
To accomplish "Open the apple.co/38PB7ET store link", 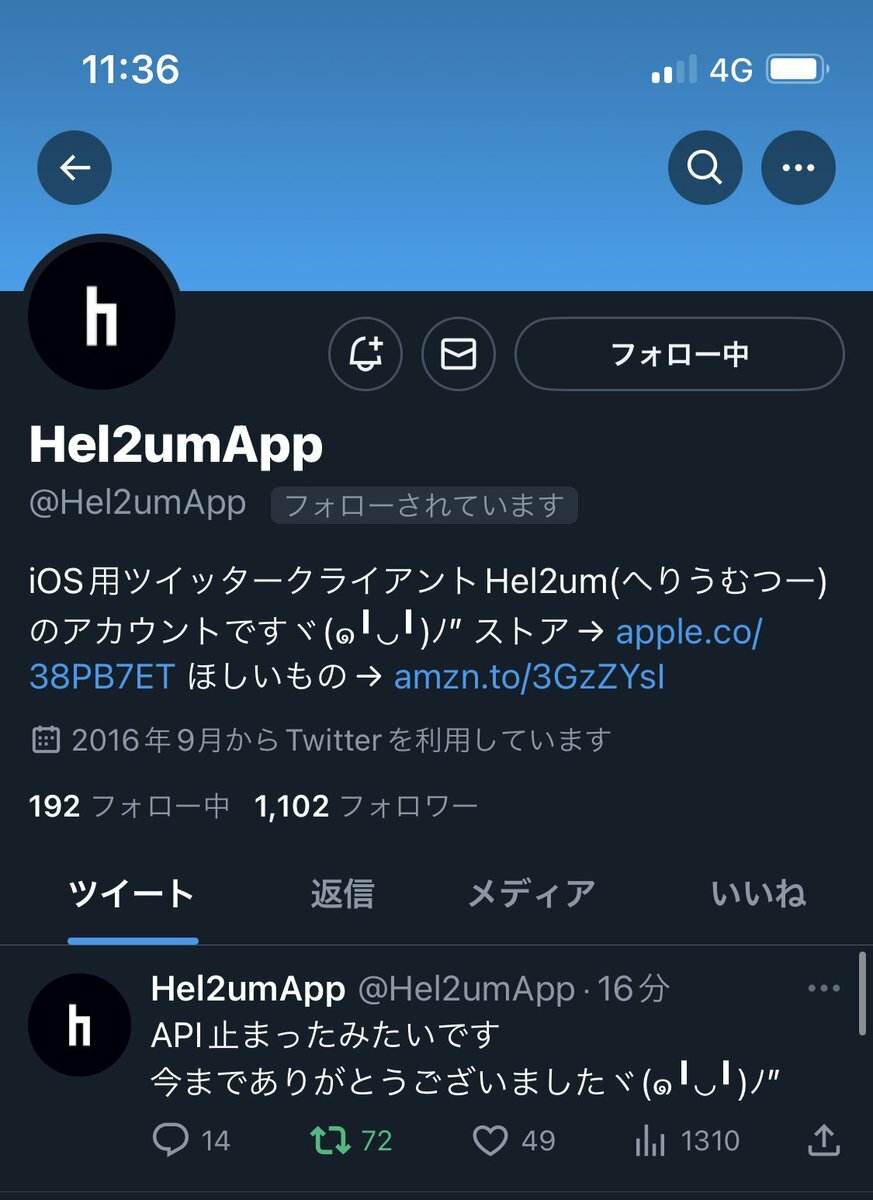I will 688,632.
